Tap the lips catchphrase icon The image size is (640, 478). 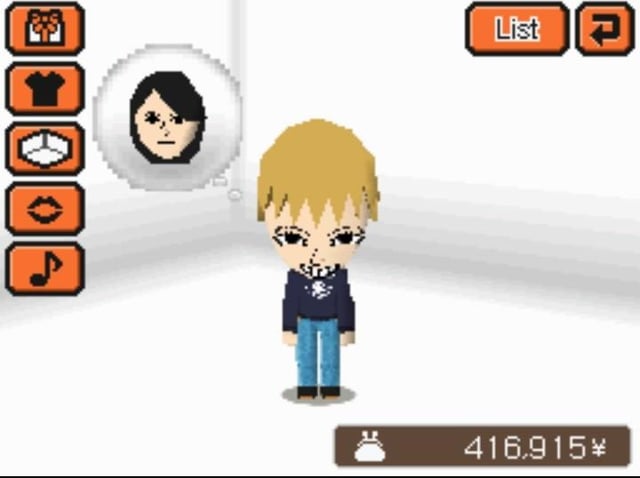45,208
